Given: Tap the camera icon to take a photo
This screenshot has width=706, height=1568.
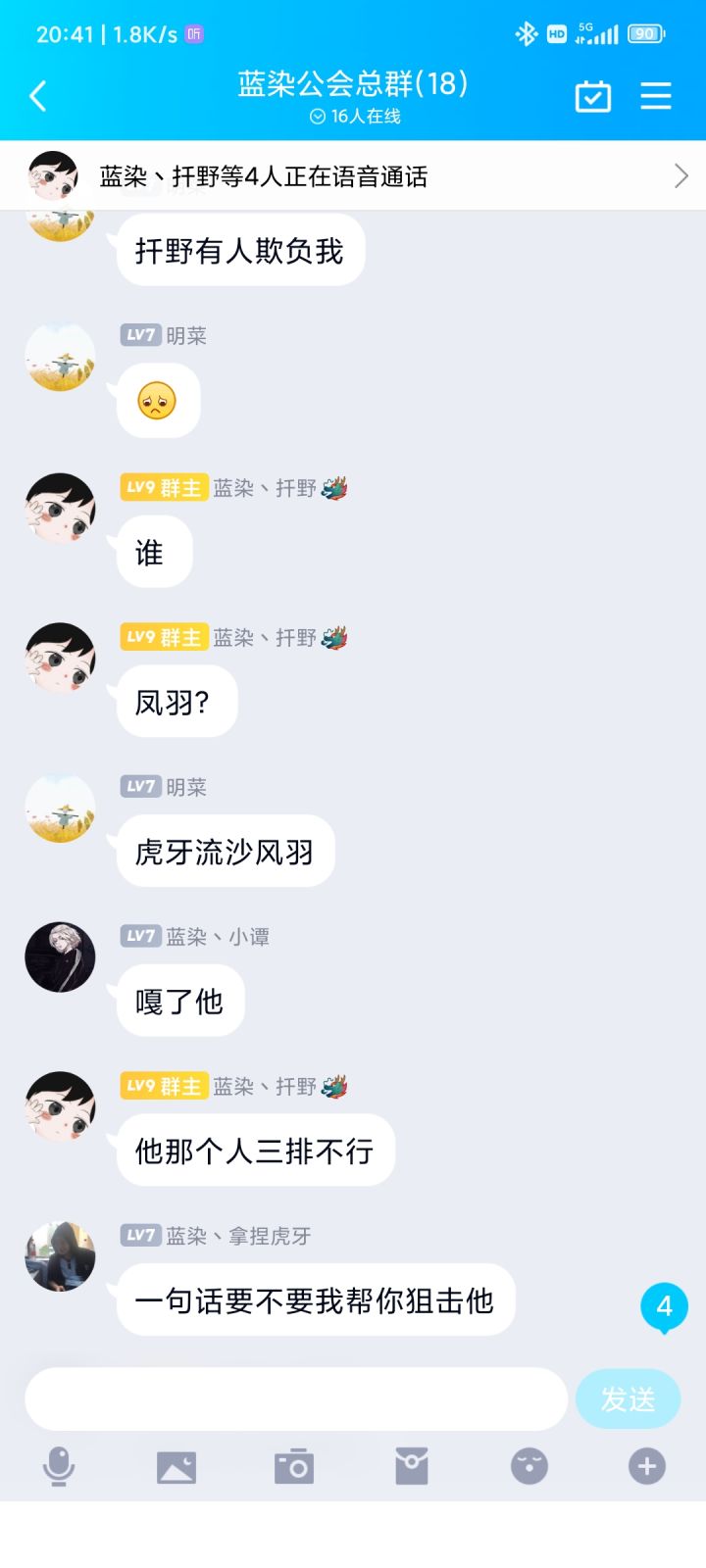Looking at the screenshot, I should coord(294,1467).
